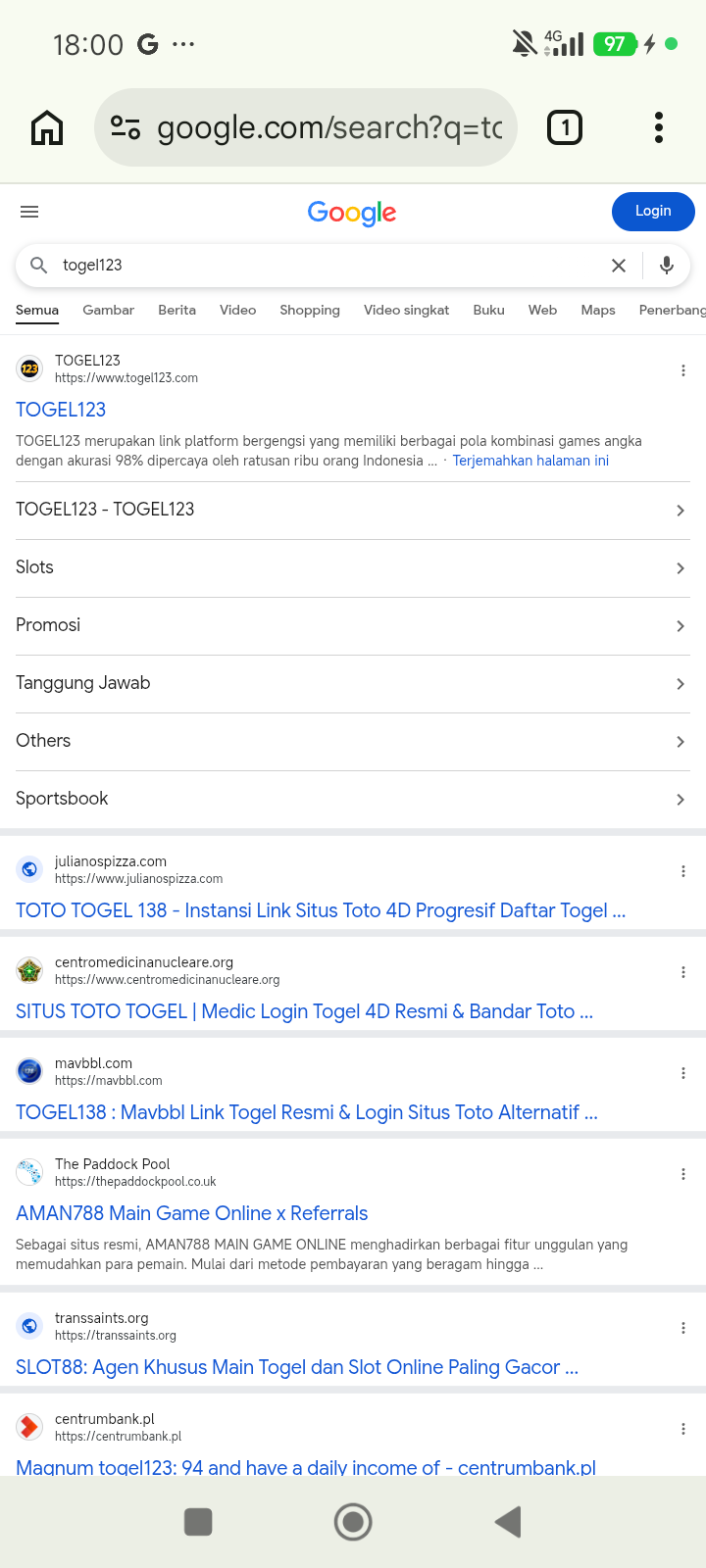Open the tab switcher showing 1 tab
Viewport: 706px width, 1568px height.
[565, 127]
